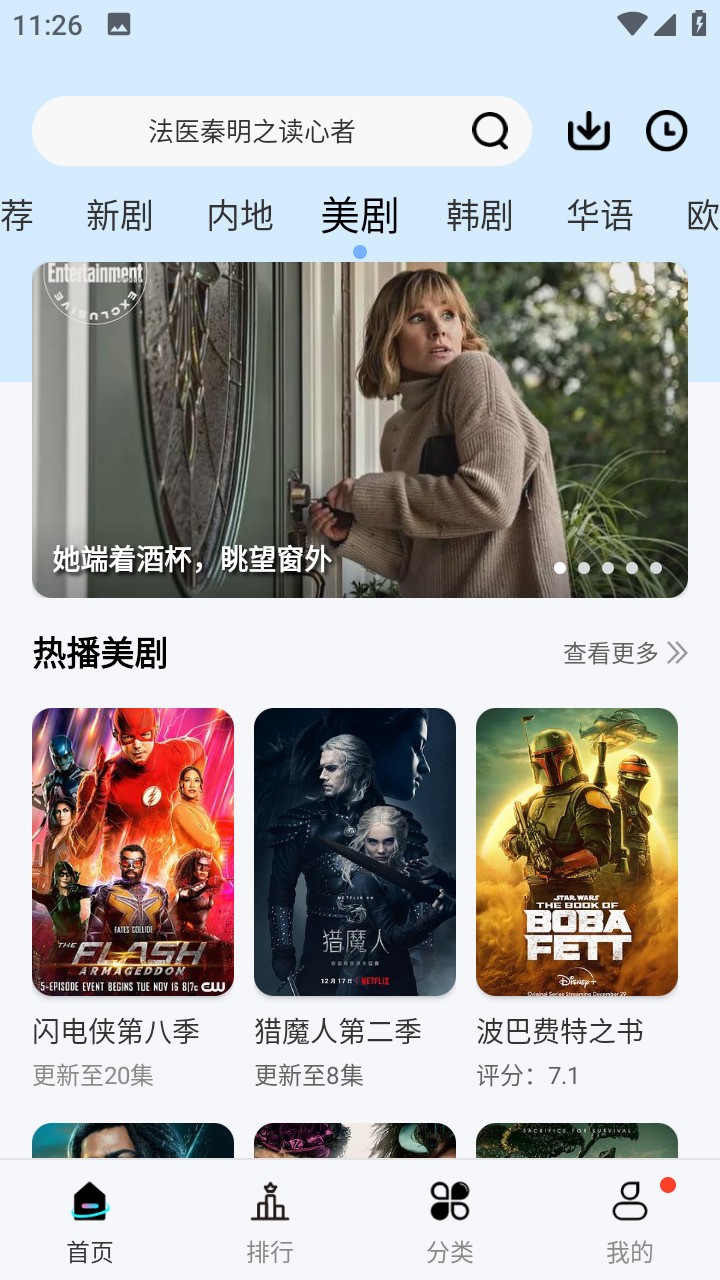The width and height of the screenshot is (720, 1280).
Task: Open the 波巴费特之书 poster
Action: 577,852
